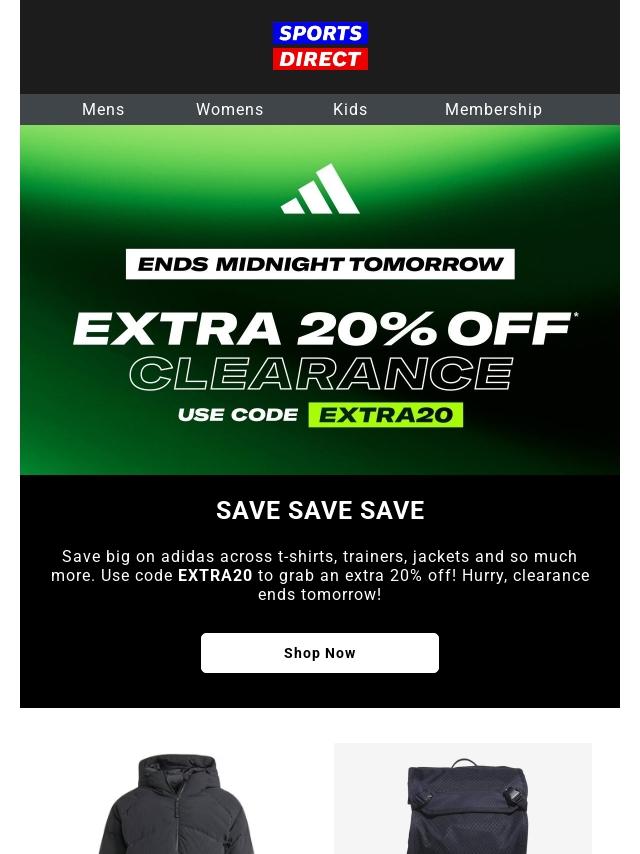Select the Kids category
Image resolution: width=640 pixels, height=854 pixels.
click(350, 110)
